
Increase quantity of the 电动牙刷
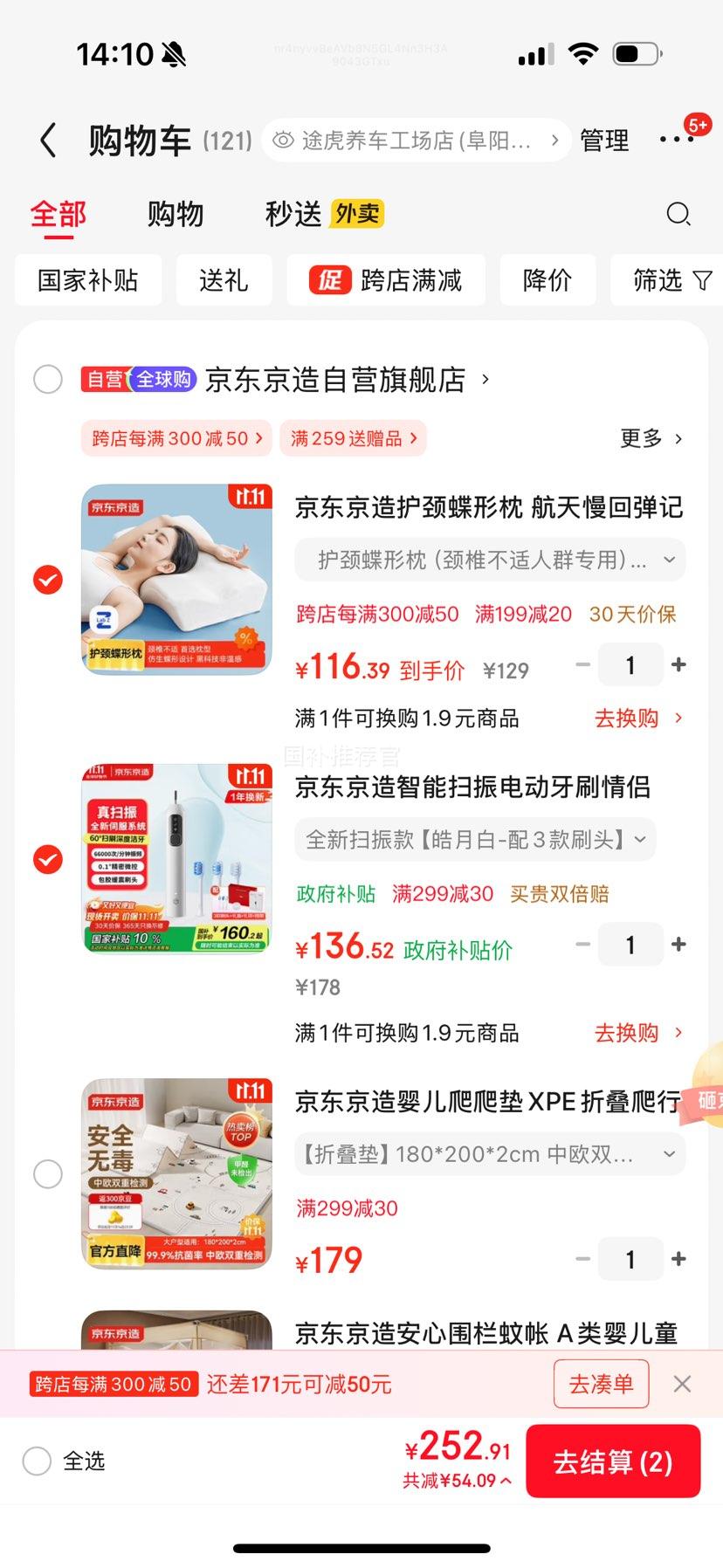point(678,945)
